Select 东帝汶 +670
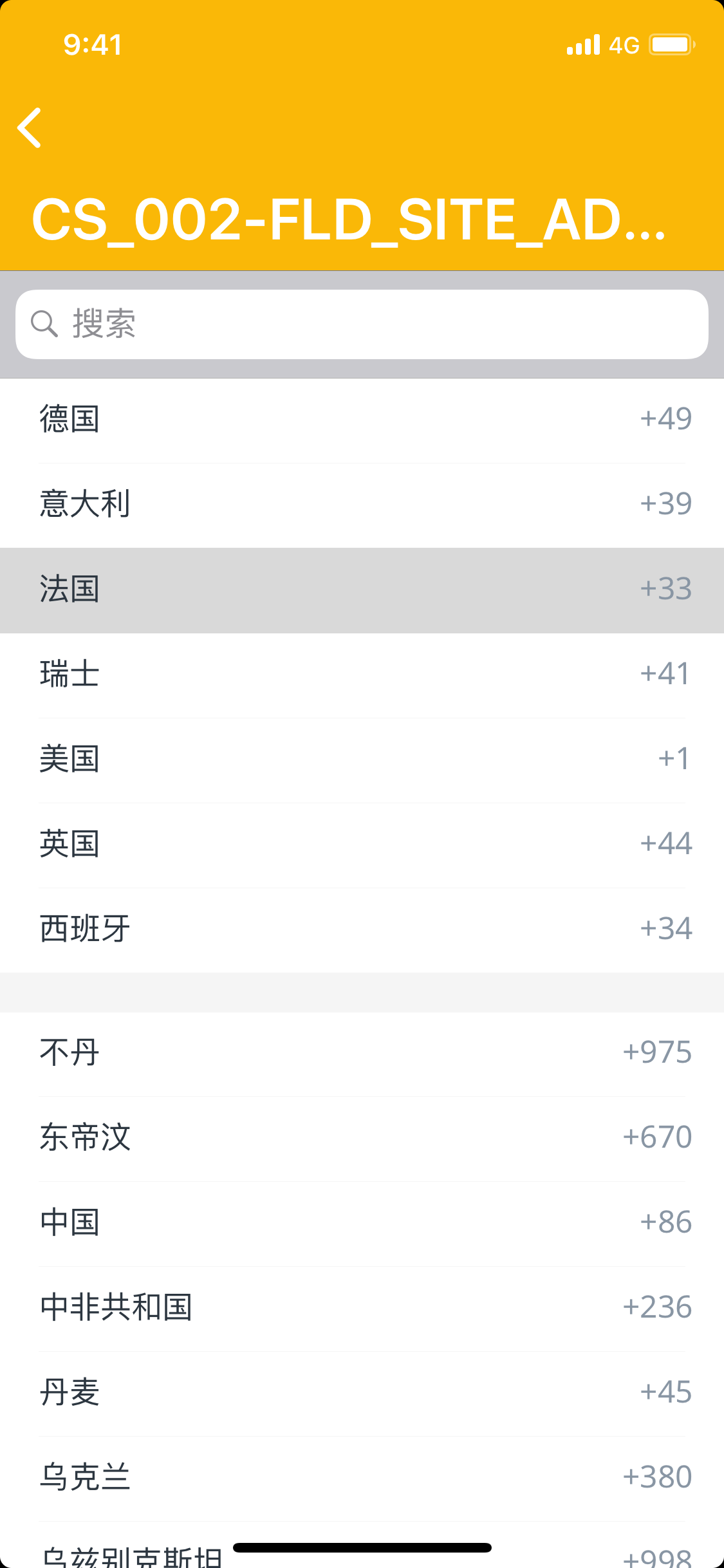Screen dimensions: 724x1568 pyautogui.click(x=362, y=1138)
